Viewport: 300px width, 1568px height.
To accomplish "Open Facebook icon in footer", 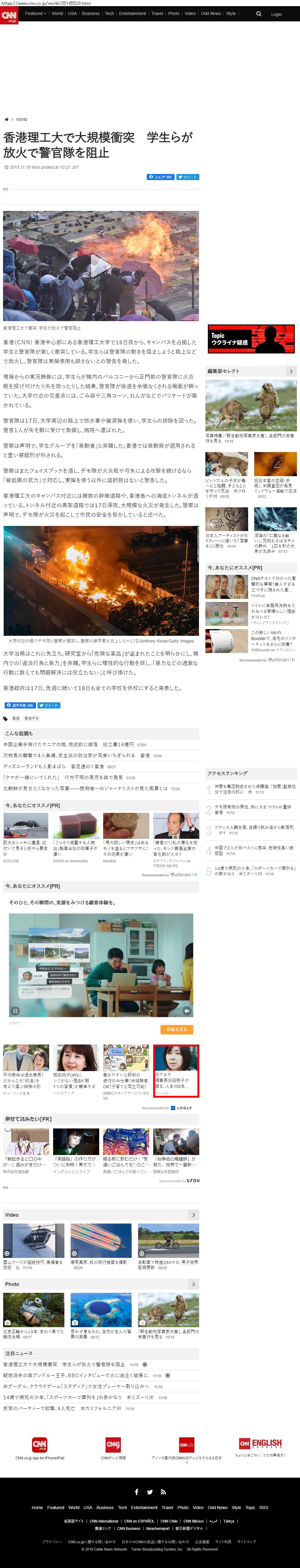I will point(136,1492).
